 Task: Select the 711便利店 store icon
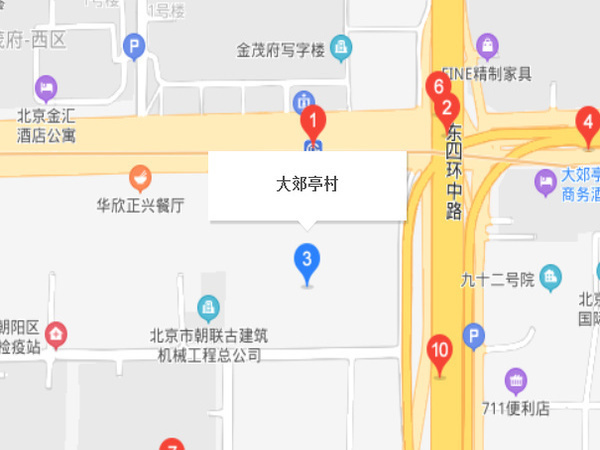[516, 380]
